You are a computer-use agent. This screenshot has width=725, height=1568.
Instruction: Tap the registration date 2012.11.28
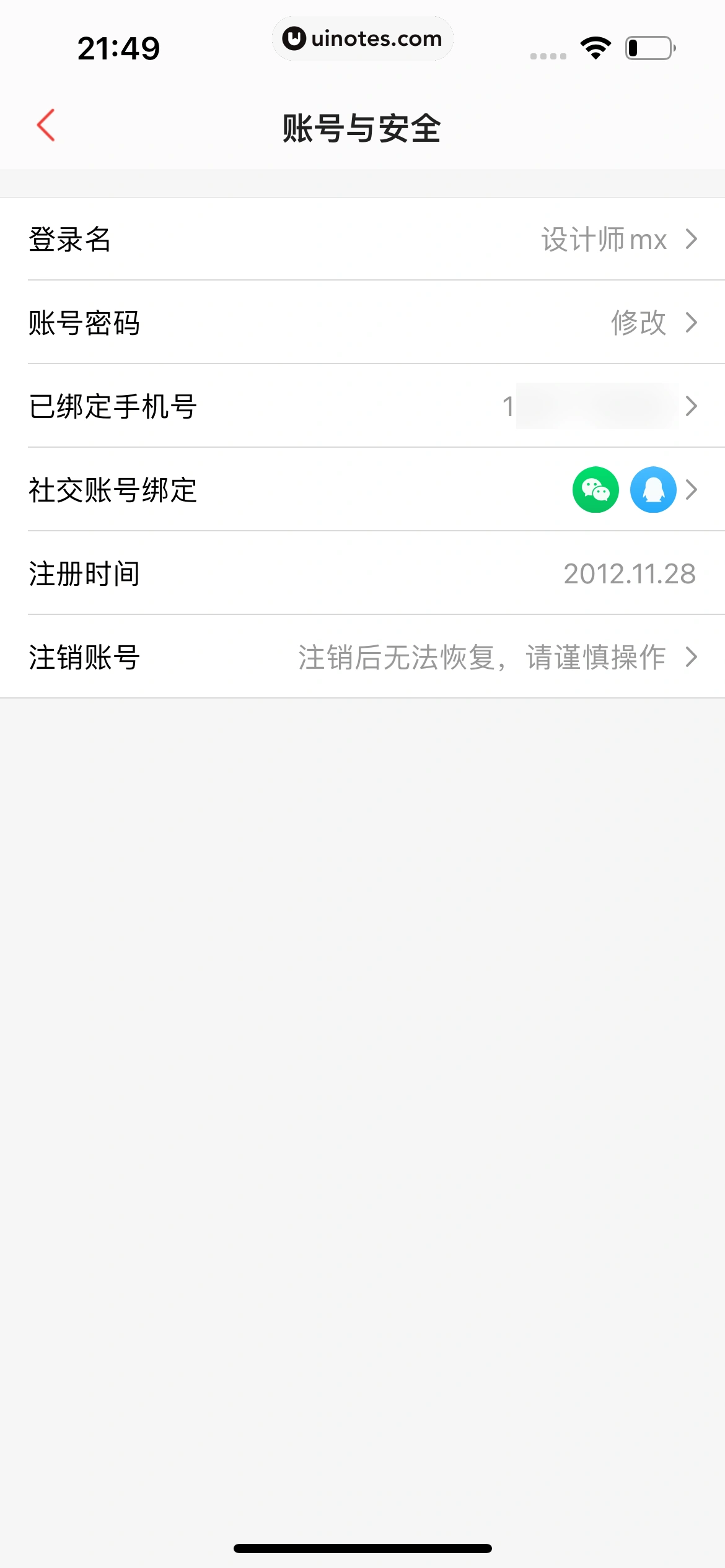(628, 573)
